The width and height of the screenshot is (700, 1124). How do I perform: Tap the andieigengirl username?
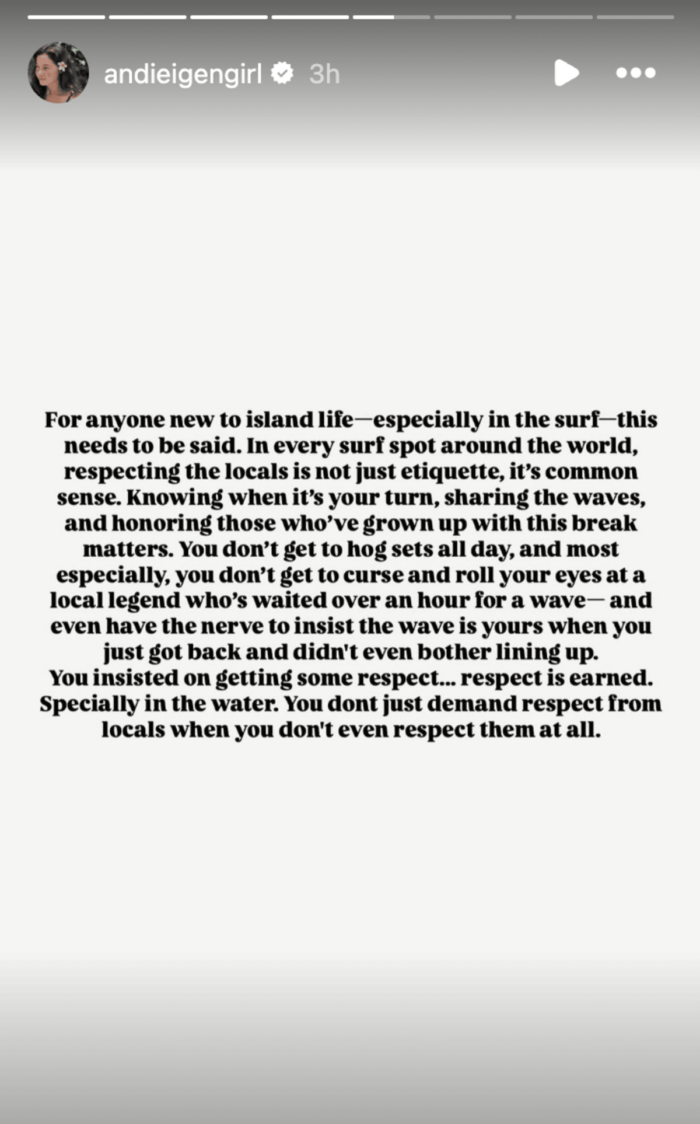click(x=182, y=74)
